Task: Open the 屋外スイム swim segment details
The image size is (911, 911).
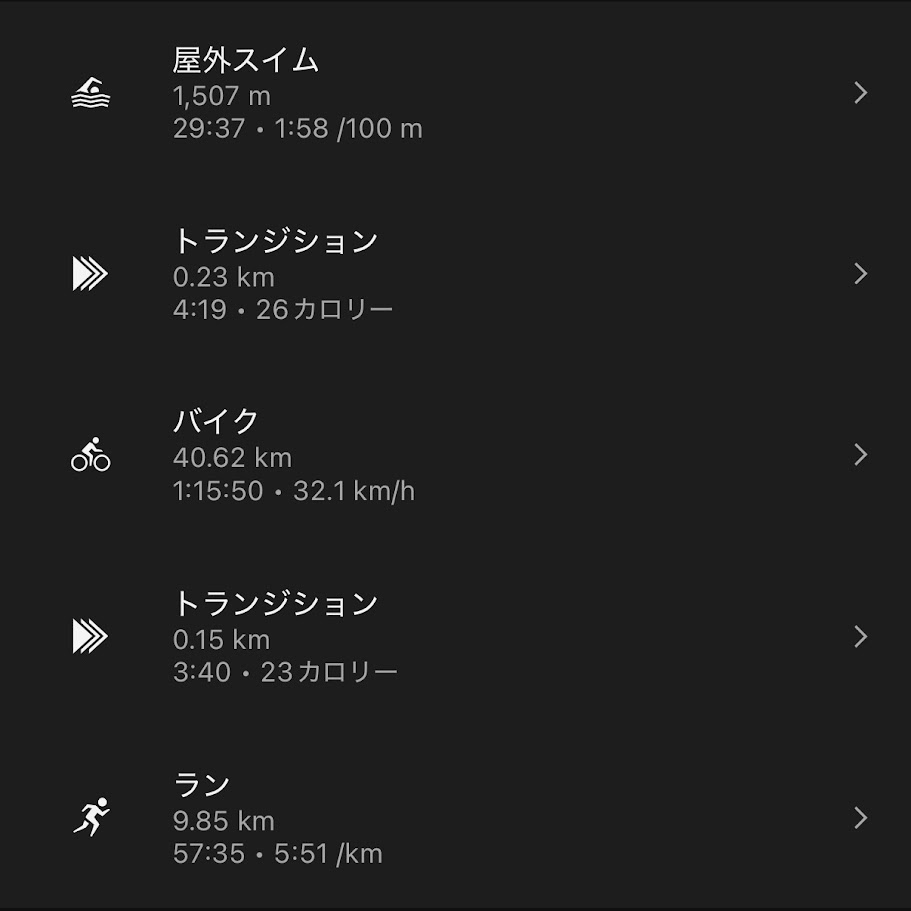Action: click(x=455, y=93)
